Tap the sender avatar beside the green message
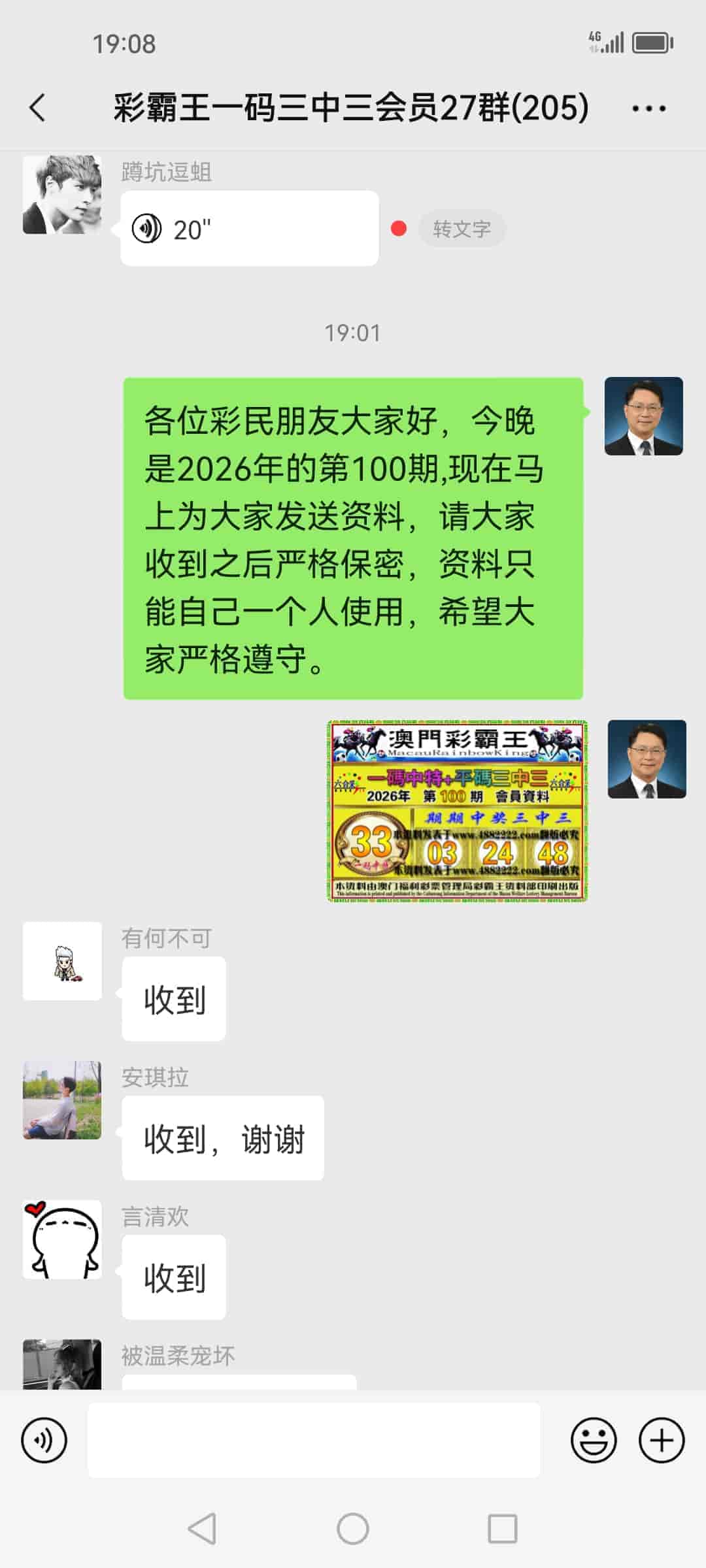This screenshot has width=706, height=1568. [644, 416]
